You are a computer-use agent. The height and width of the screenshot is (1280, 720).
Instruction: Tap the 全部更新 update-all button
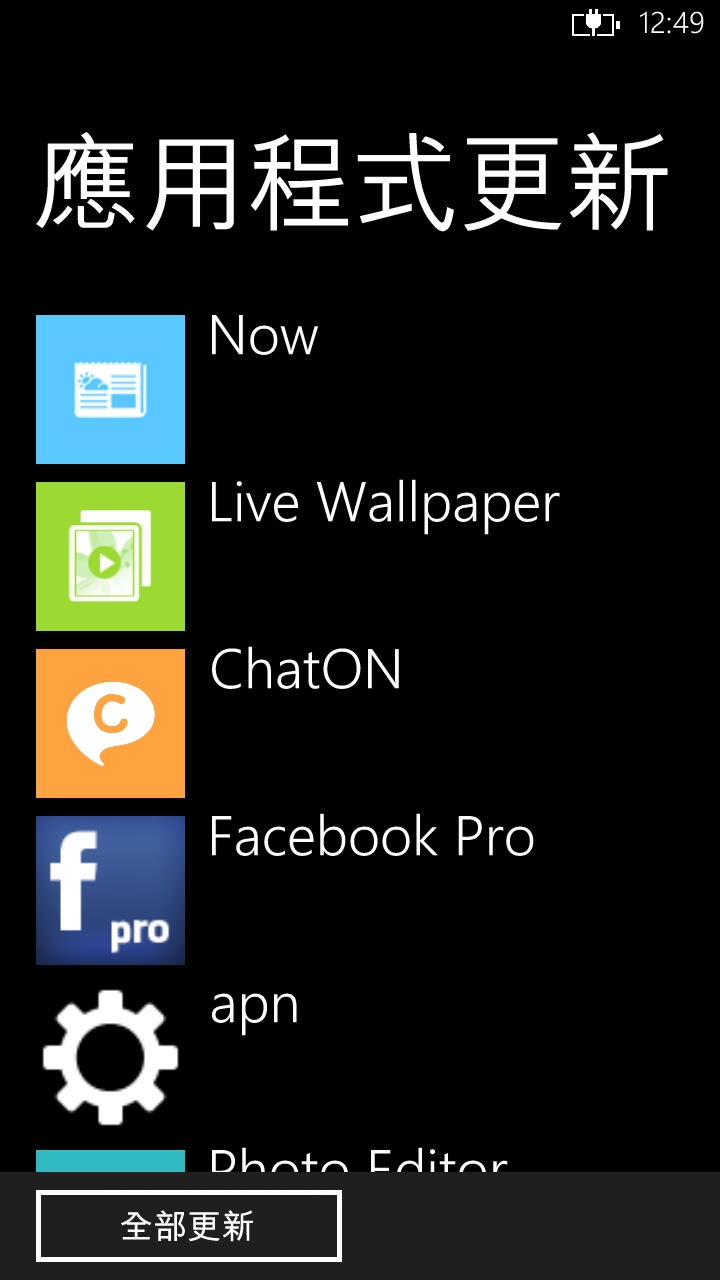[188, 1225]
